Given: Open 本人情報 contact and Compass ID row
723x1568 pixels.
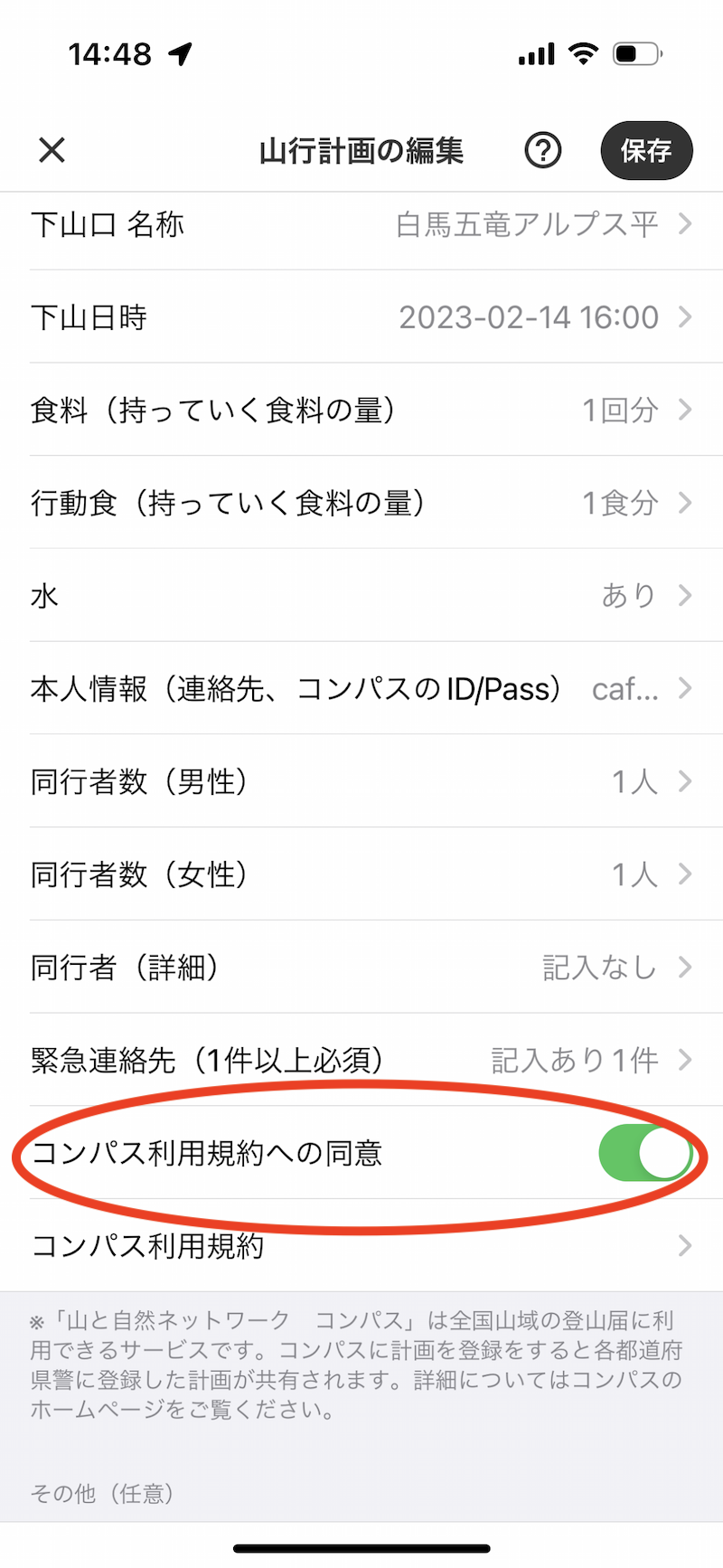Looking at the screenshot, I should click(361, 688).
